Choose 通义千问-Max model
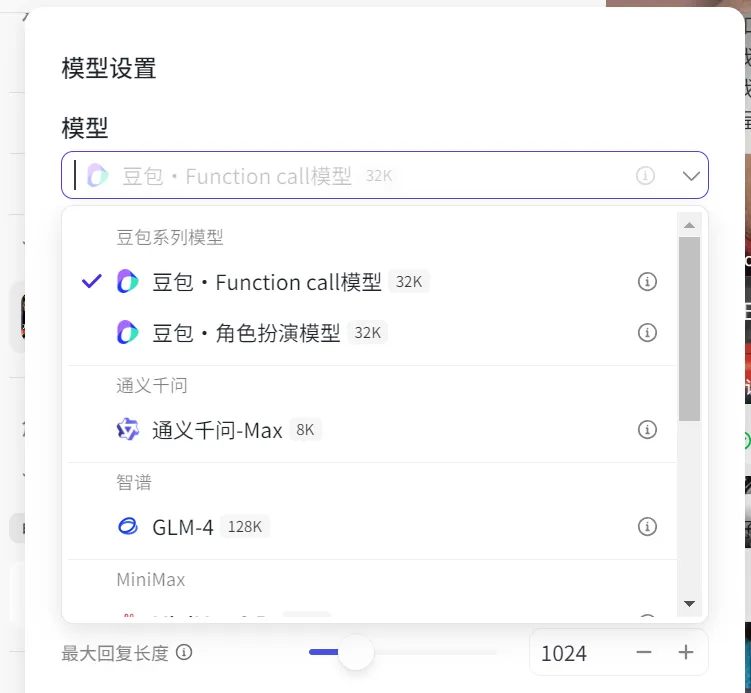 coord(217,430)
